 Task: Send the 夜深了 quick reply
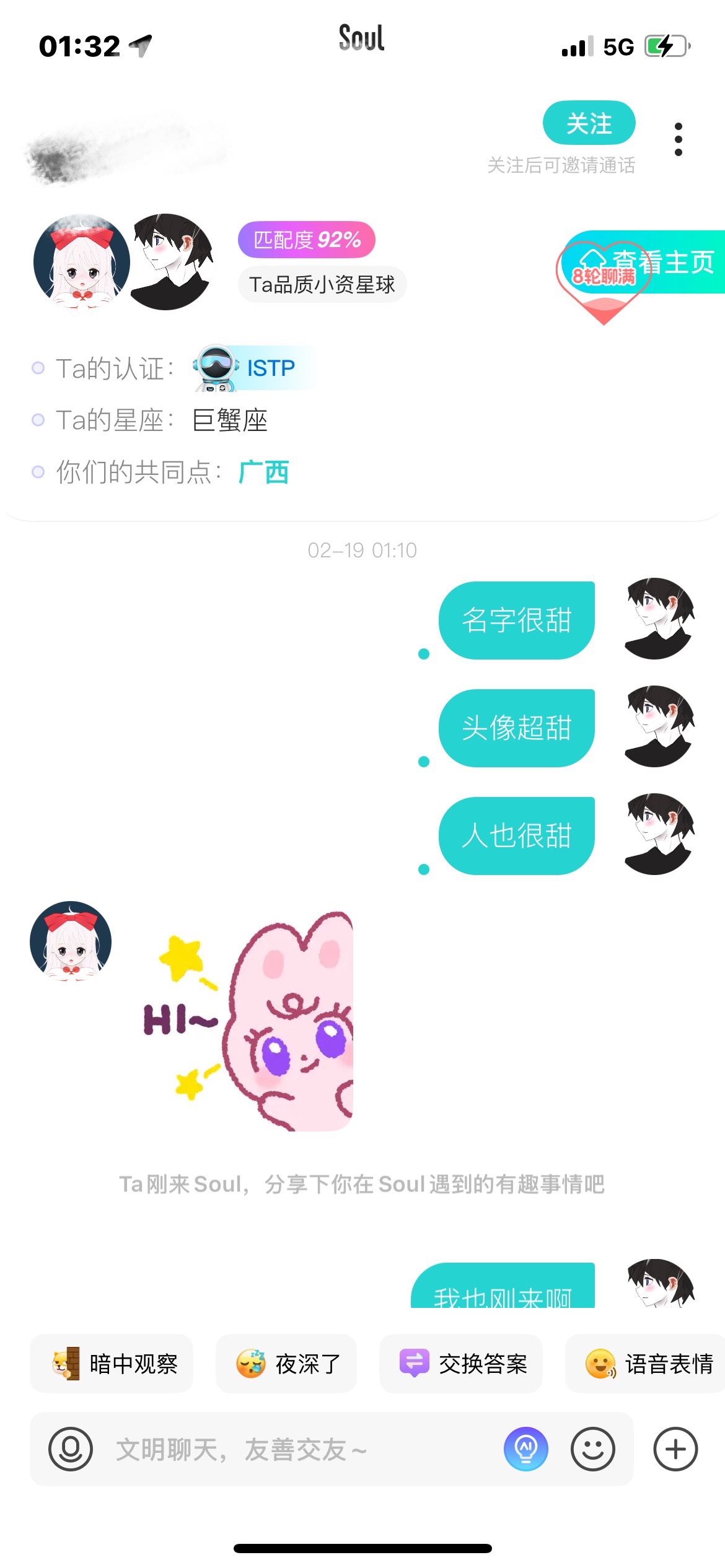coord(286,1363)
